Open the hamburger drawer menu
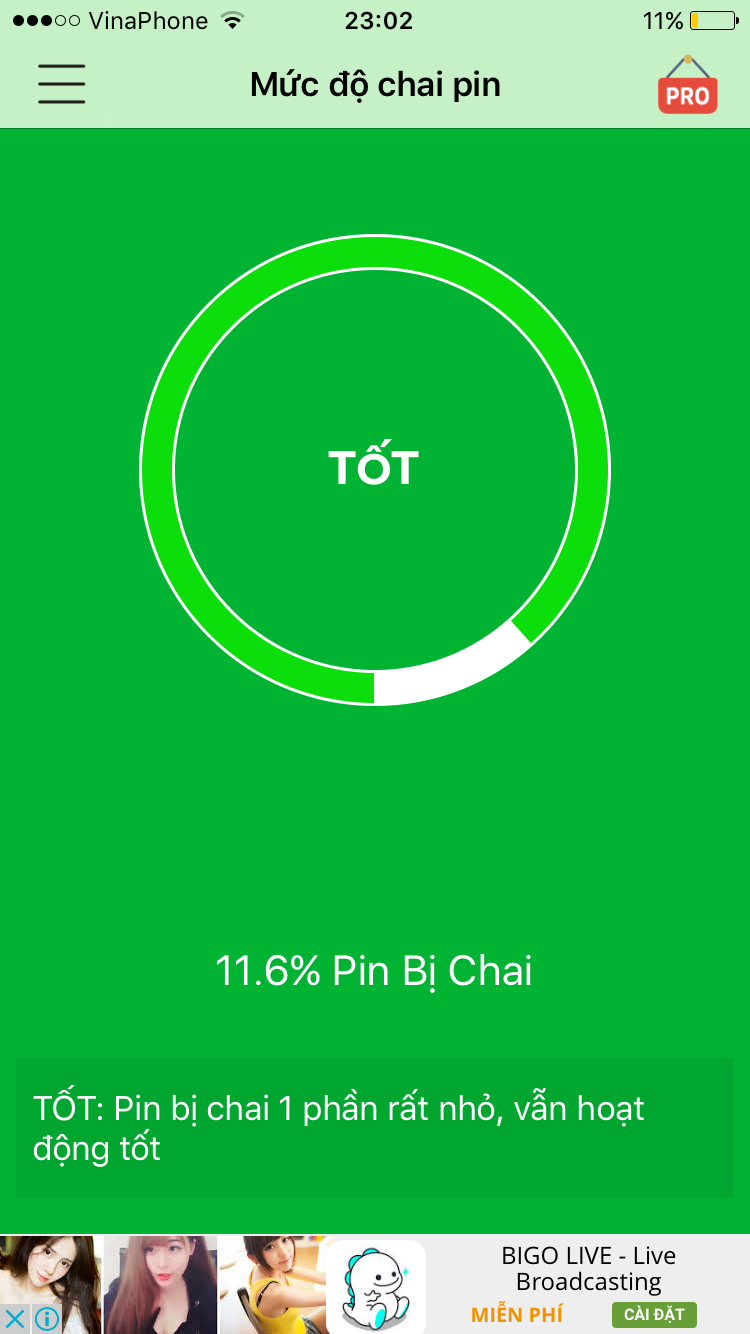 coord(62,84)
